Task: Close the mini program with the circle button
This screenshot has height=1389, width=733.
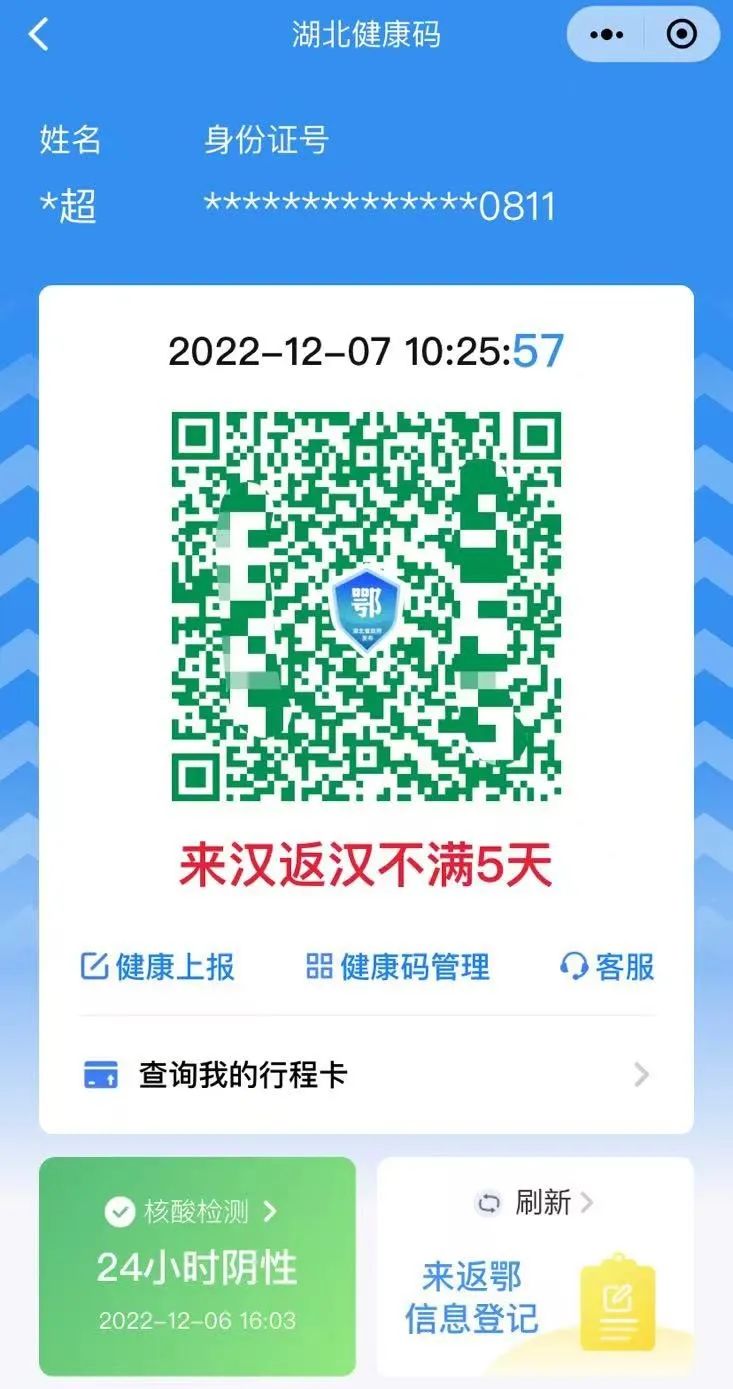Action: (681, 35)
